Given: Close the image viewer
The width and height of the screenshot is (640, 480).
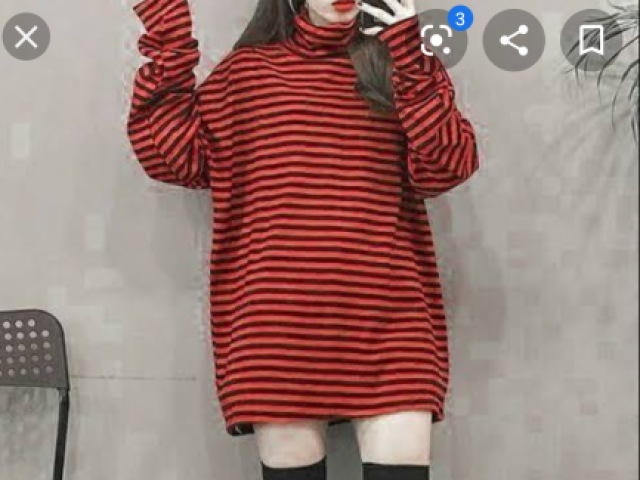Looking at the screenshot, I should (26, 38).
